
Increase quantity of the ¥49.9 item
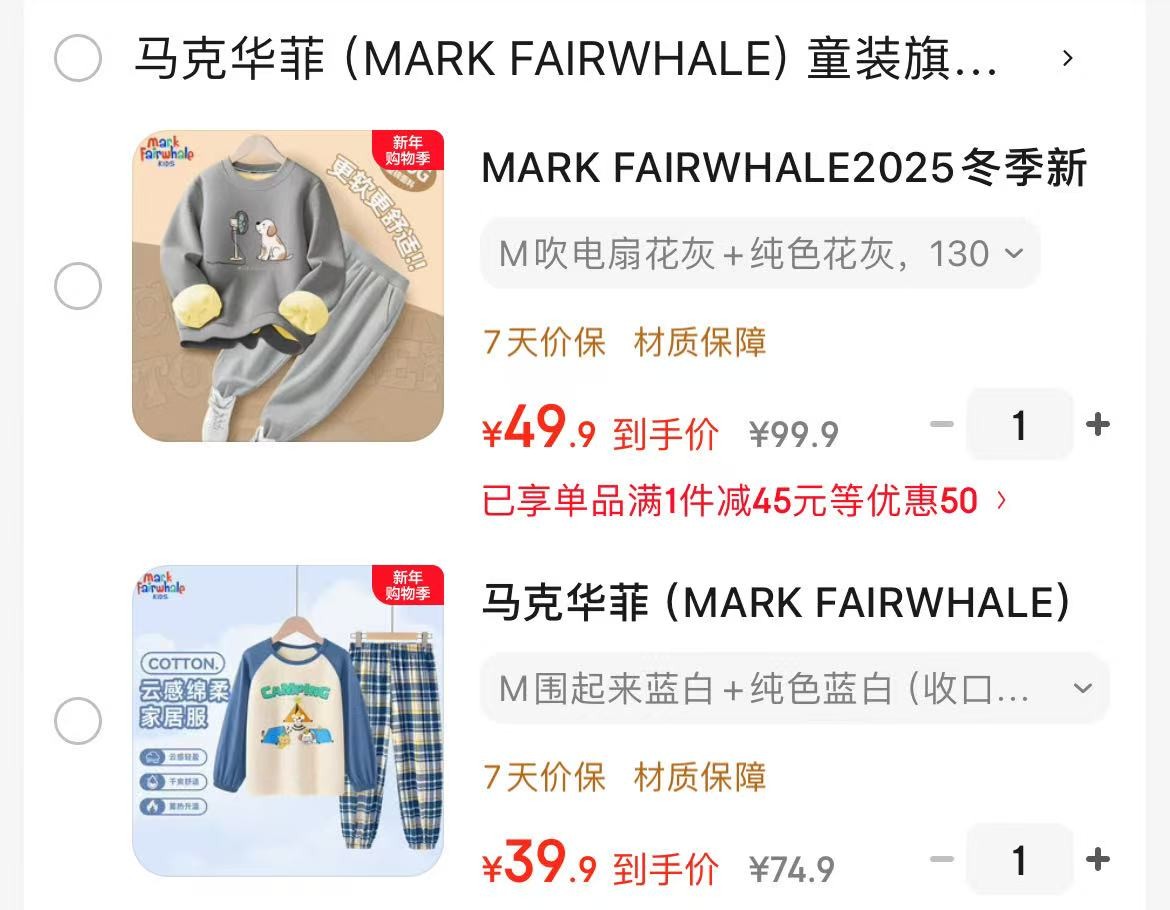[1098, 424]
